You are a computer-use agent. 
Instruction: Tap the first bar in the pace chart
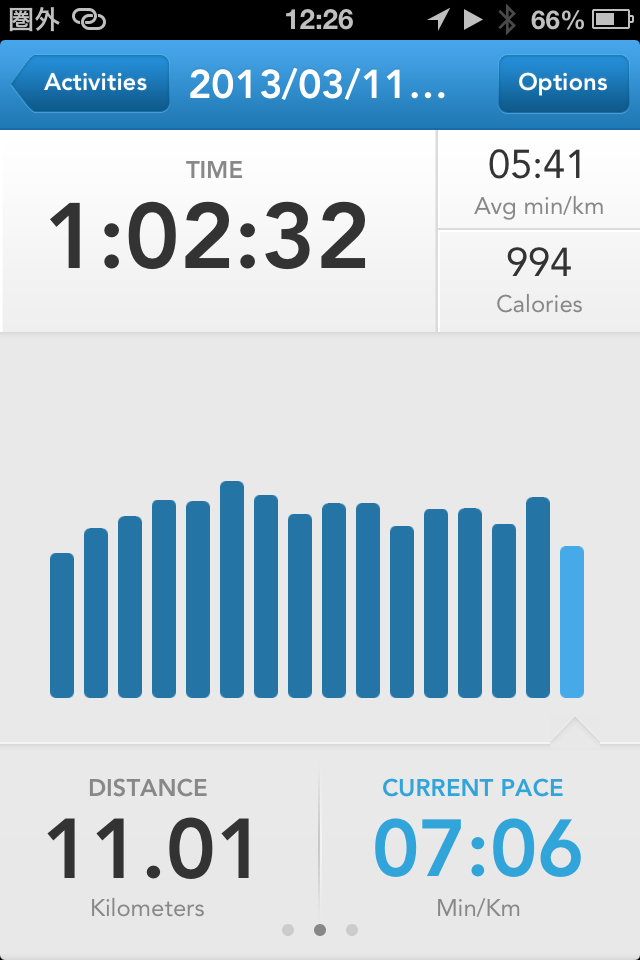coord(62,625)
